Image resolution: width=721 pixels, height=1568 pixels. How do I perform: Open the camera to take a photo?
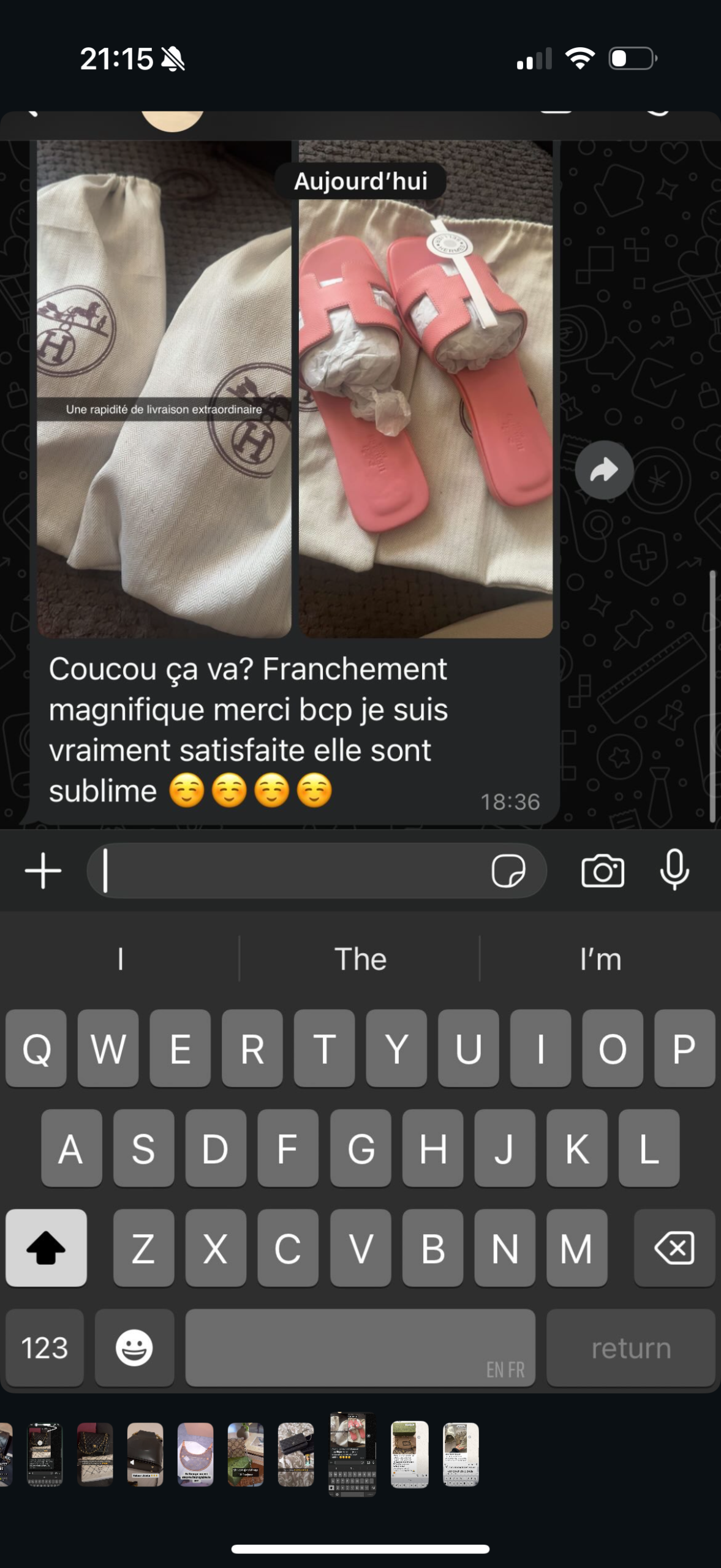coord(603,870)
